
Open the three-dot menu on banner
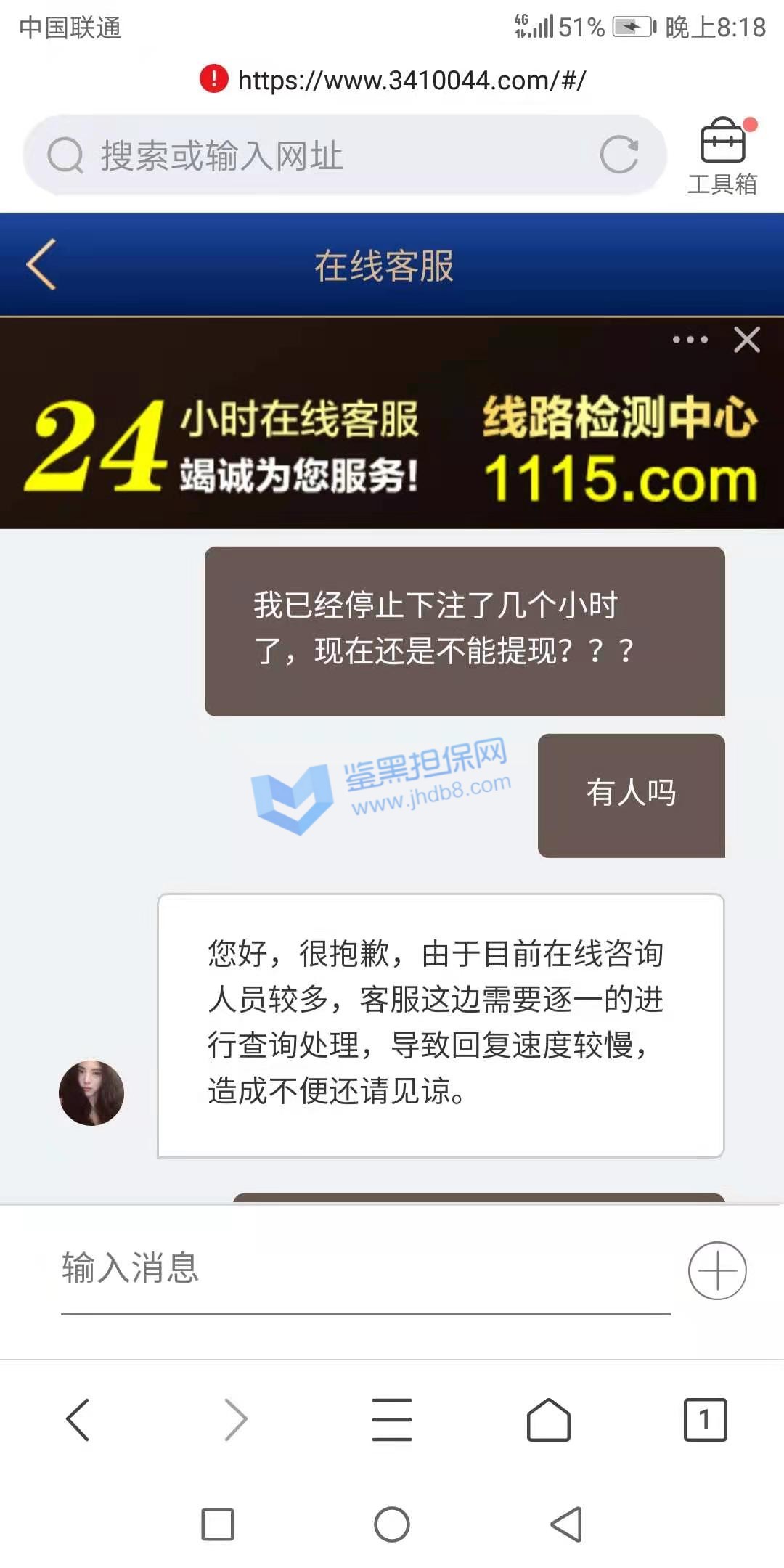(690, 339)
